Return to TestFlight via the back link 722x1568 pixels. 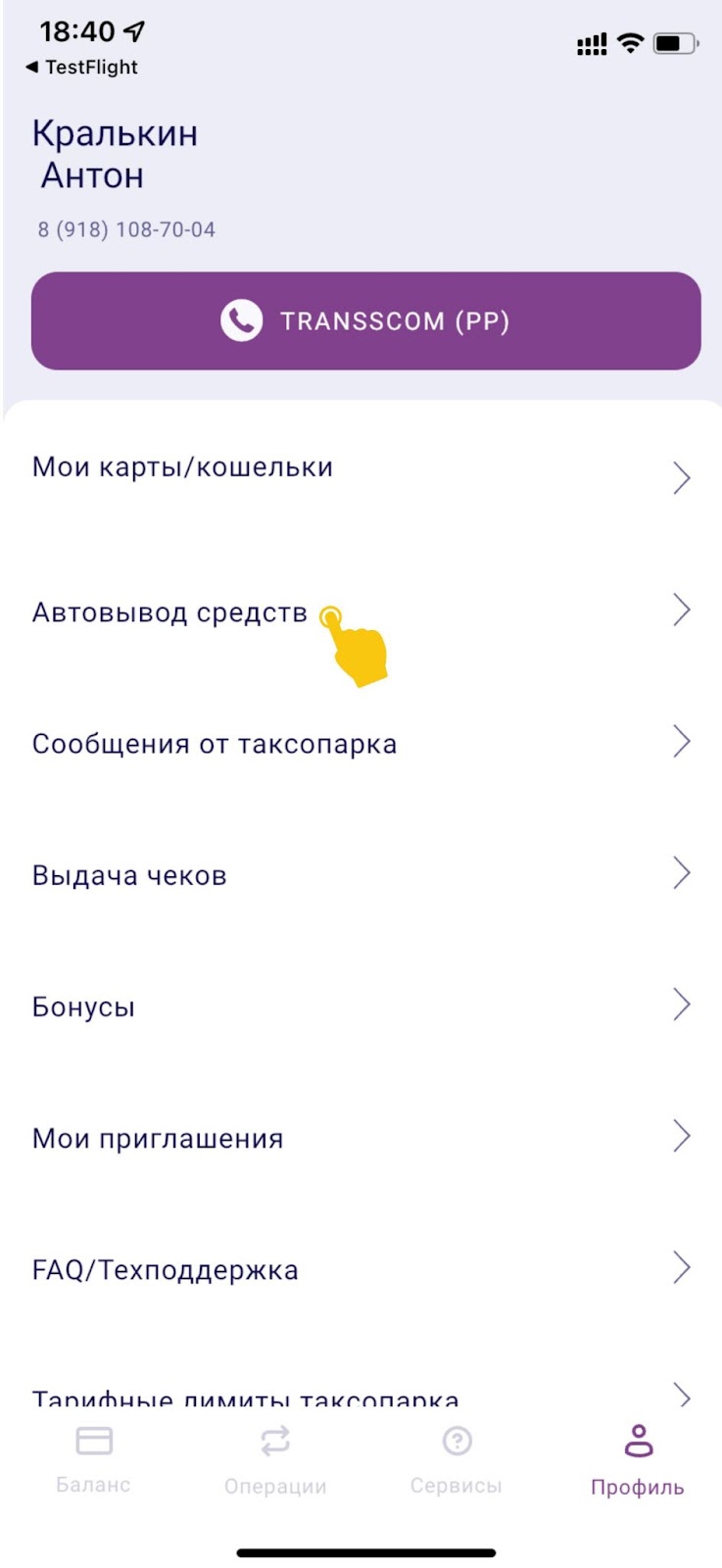point(82,68)
